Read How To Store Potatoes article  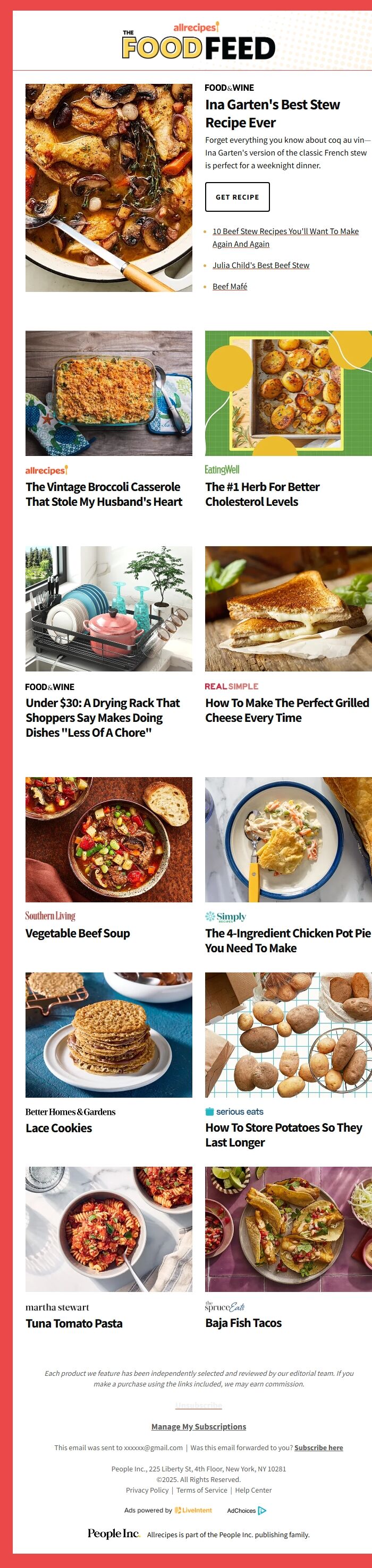(x=284, y=1135)
